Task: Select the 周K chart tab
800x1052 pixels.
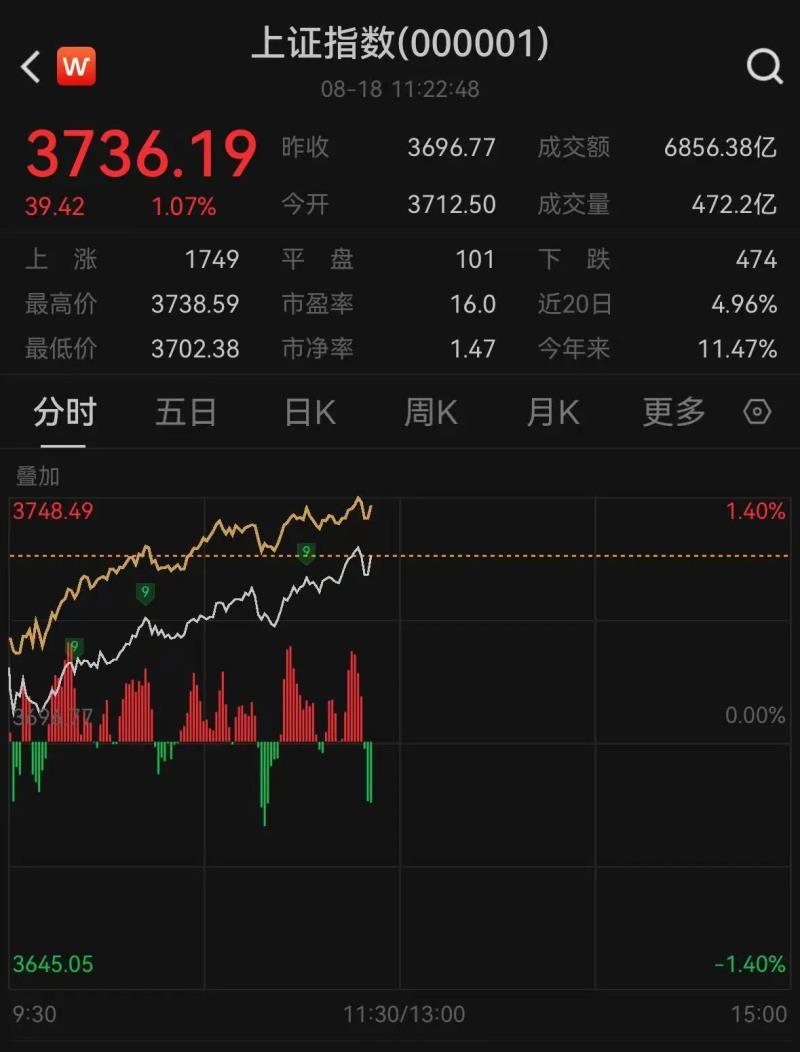Action: point(431,412)
